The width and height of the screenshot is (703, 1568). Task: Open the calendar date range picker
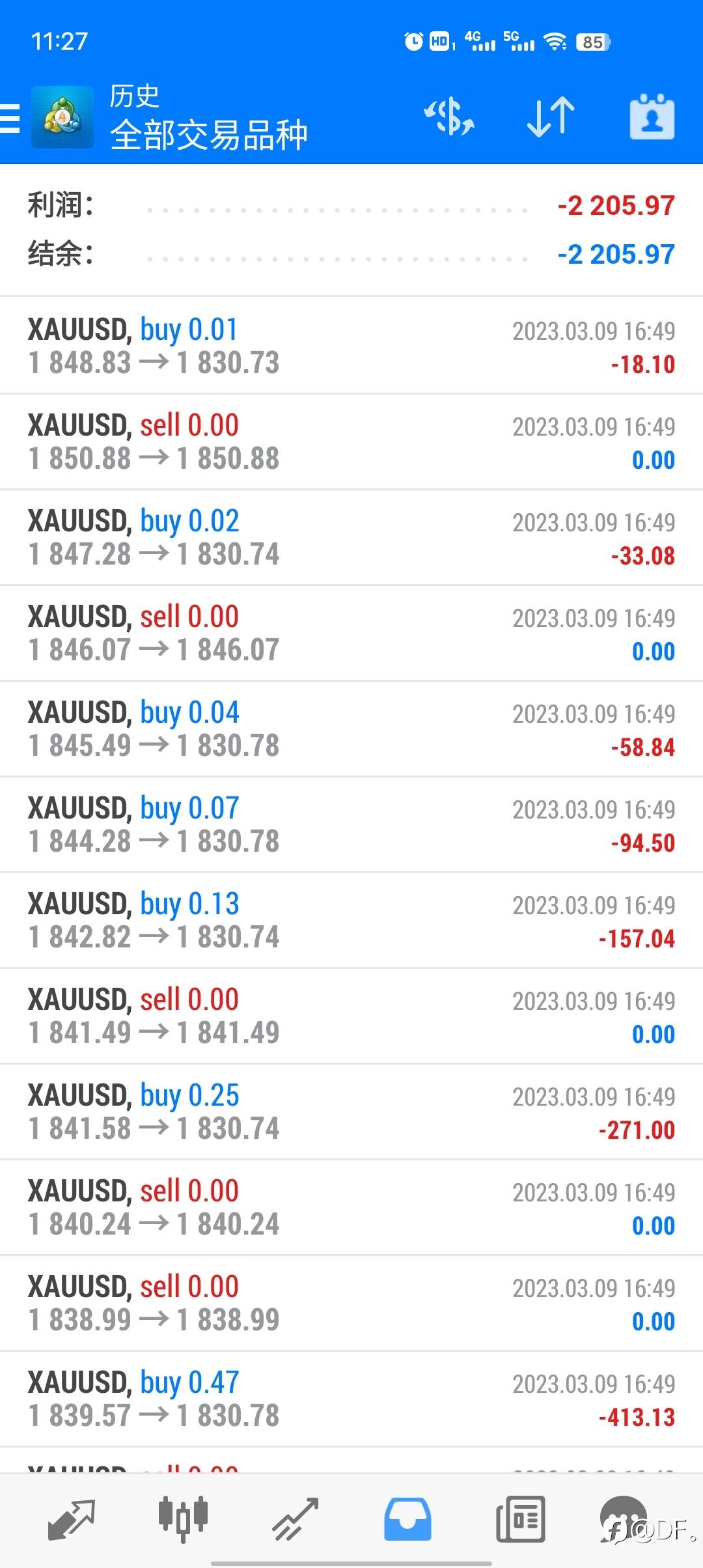tap(652, 118)
